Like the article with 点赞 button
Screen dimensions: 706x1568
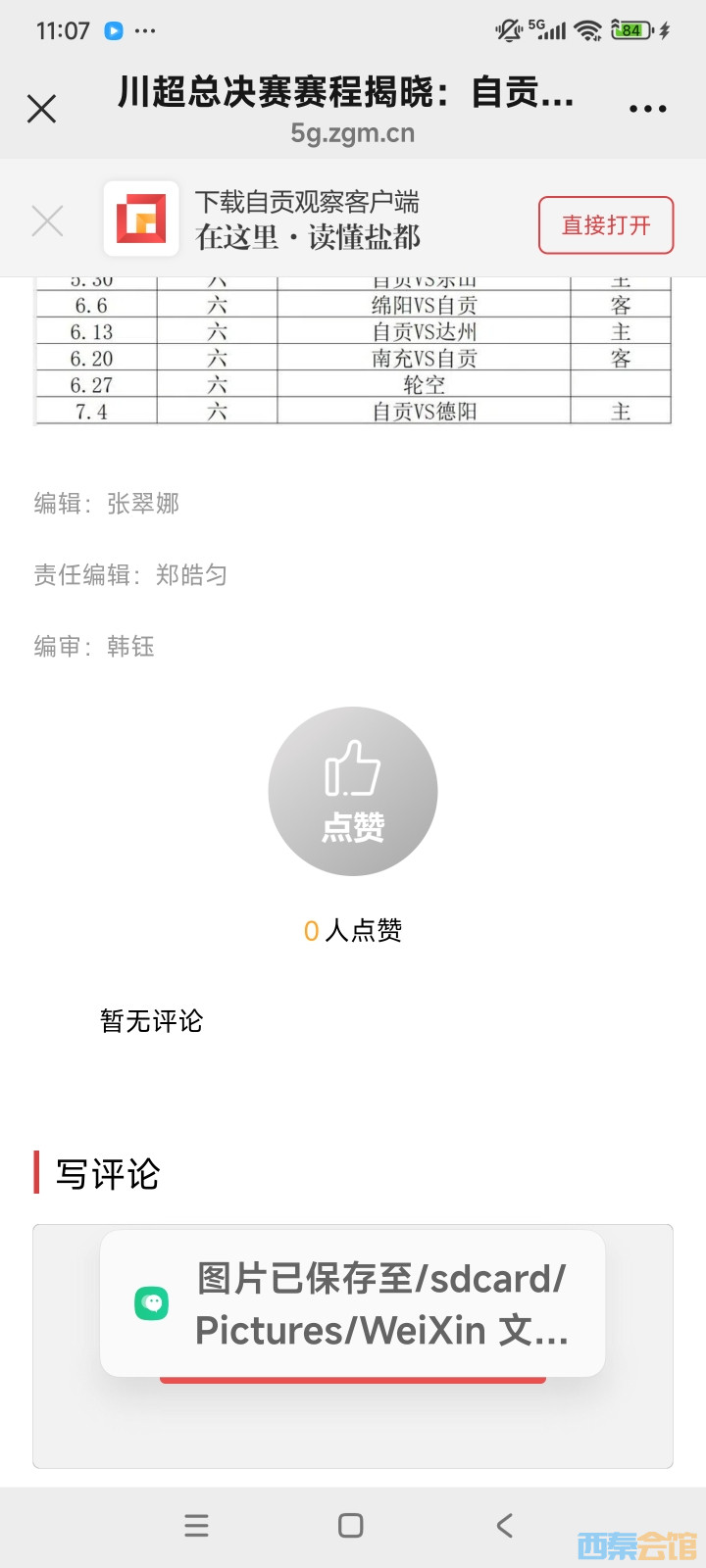pos(353,791)
